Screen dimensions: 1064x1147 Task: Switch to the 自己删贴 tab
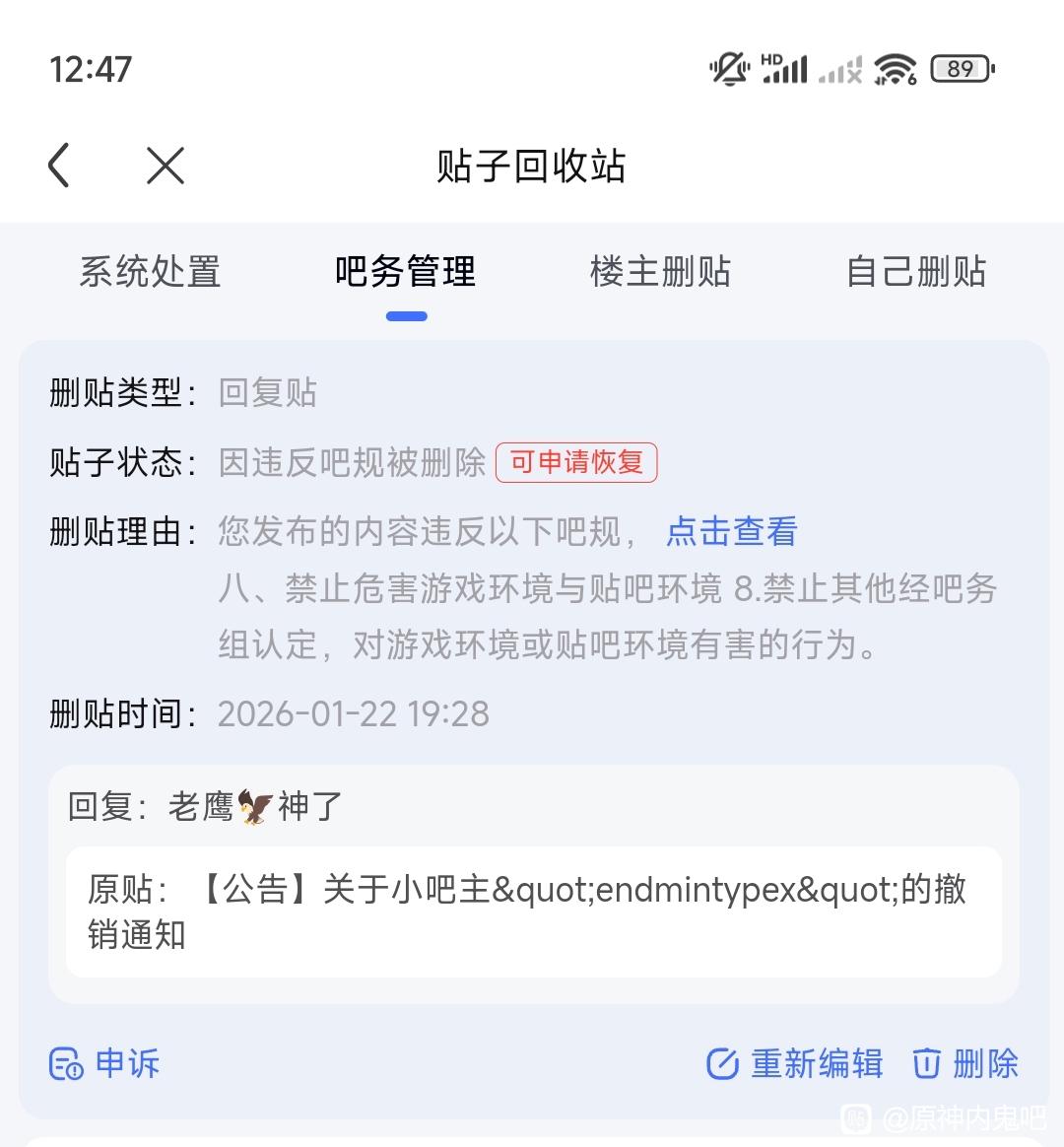pyautogui.click(x=916, y=271)
